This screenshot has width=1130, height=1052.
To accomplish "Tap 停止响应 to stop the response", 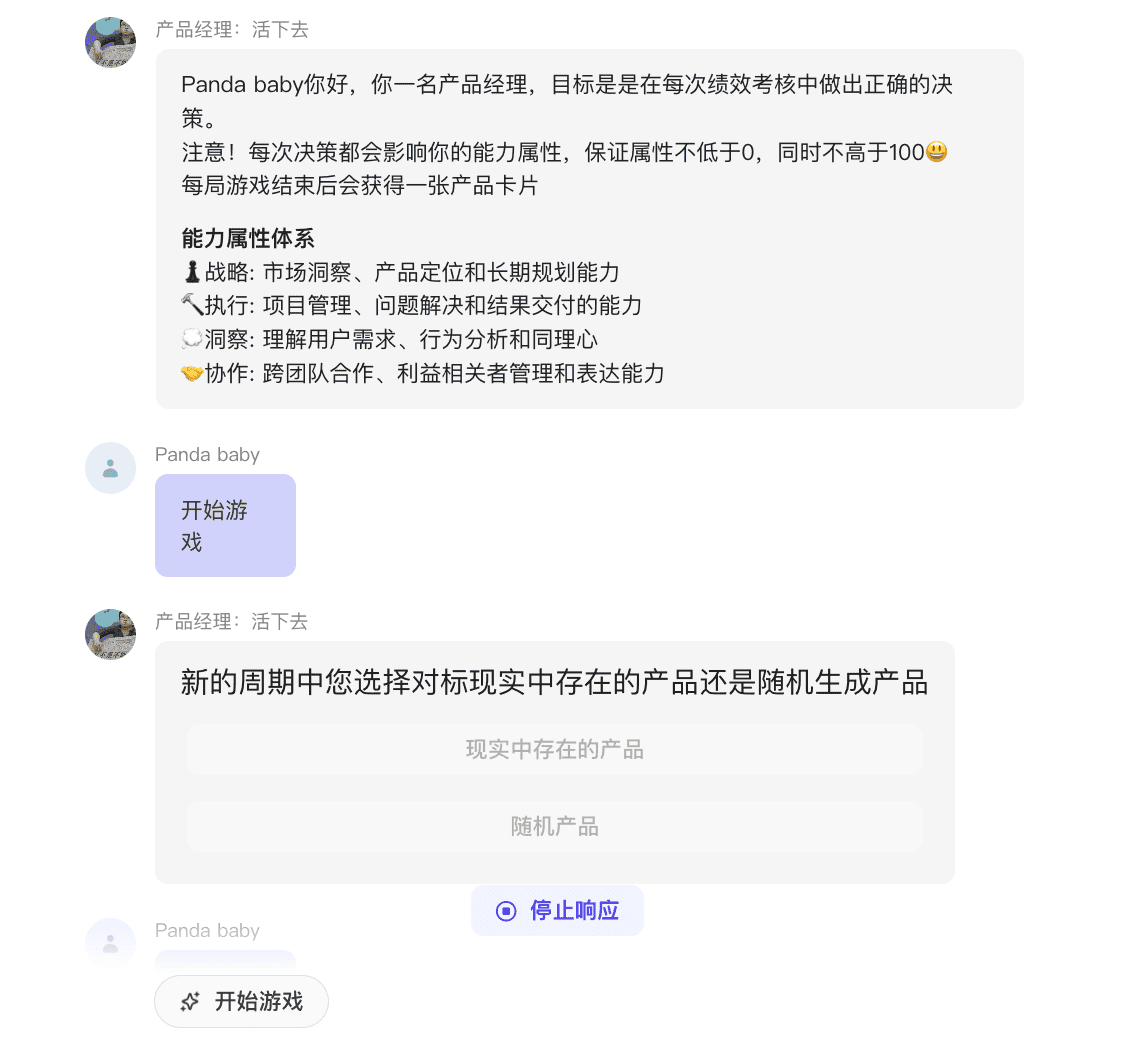I will pyautogui.click(x=557, y=910).
